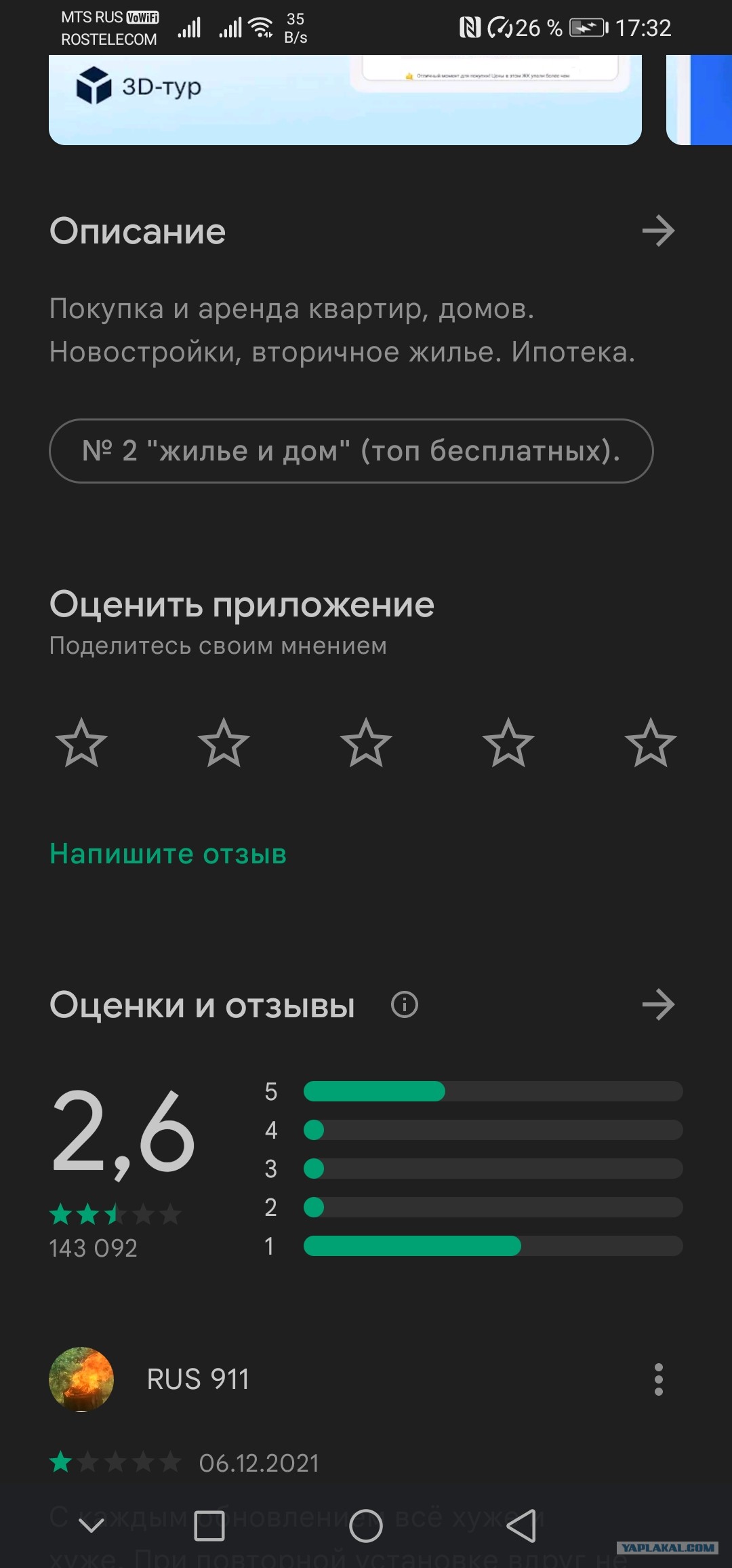Open recent apps from navigation bar
This screenshot has width=732, height=1568.
(209, 1526)
